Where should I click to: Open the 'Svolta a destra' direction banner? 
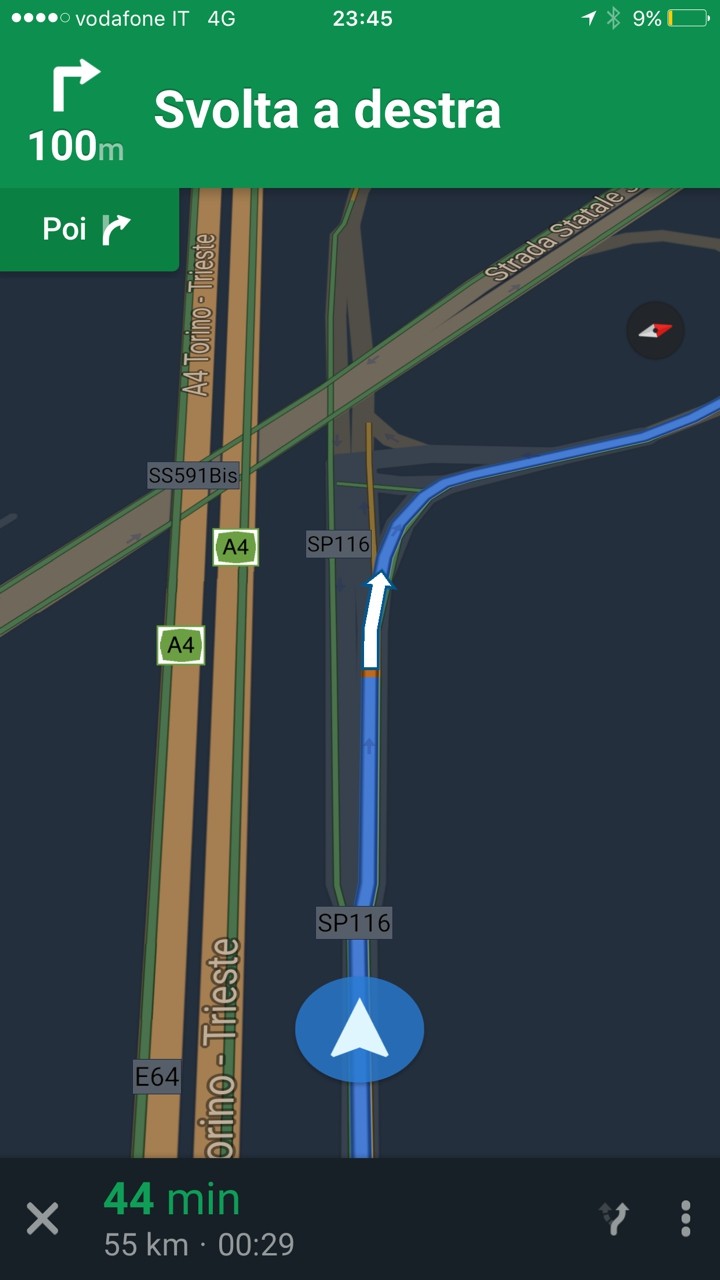click(x=360, y=112)
